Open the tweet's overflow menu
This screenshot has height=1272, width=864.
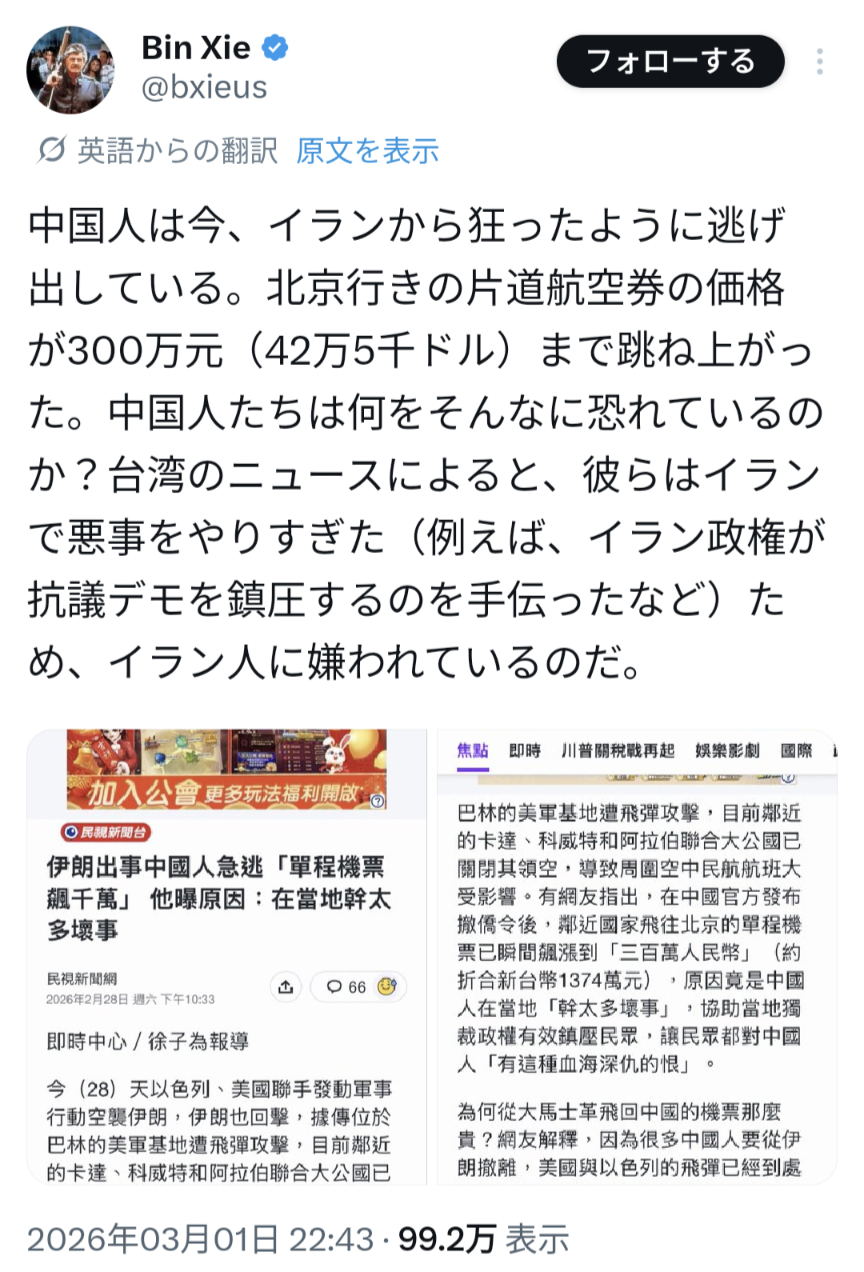819,62
